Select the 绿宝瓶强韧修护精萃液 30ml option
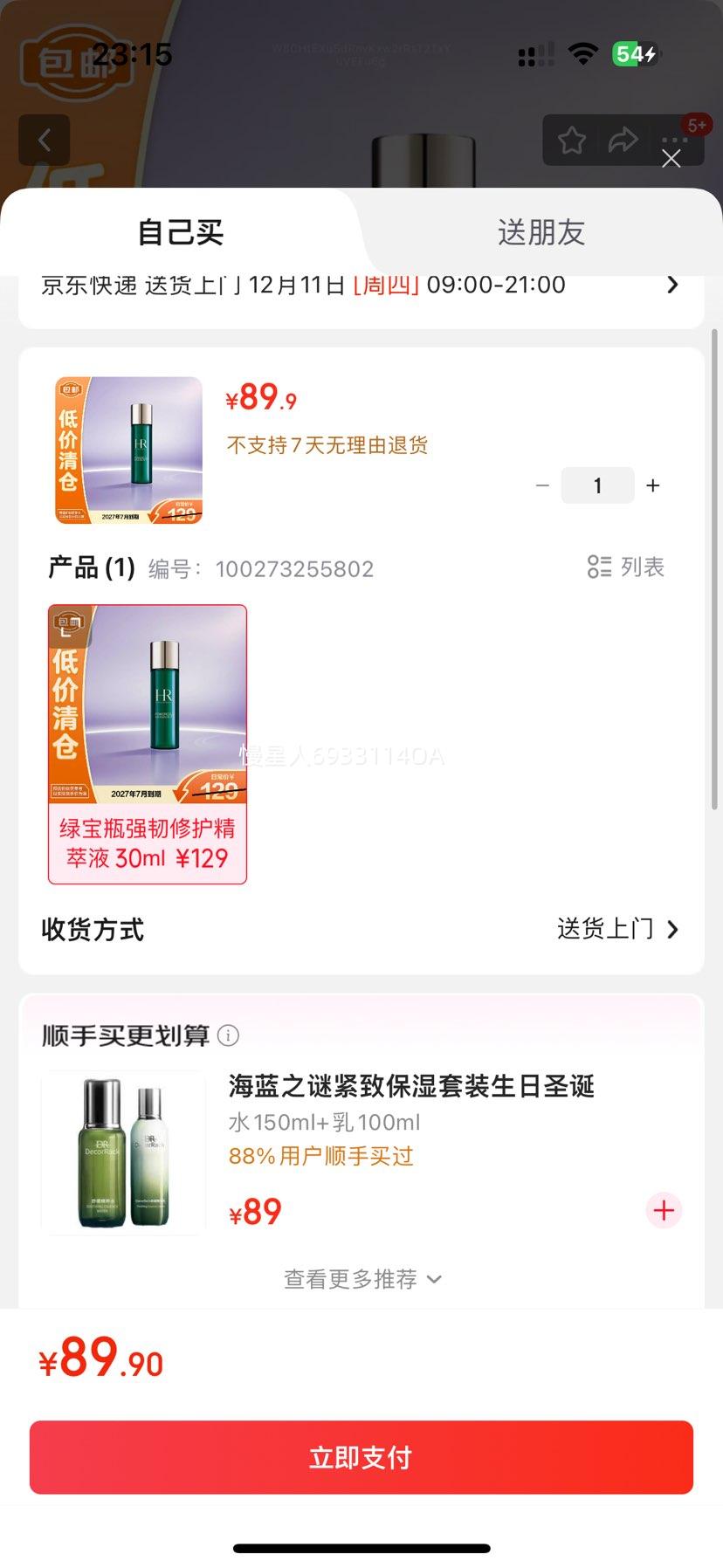 148,744
